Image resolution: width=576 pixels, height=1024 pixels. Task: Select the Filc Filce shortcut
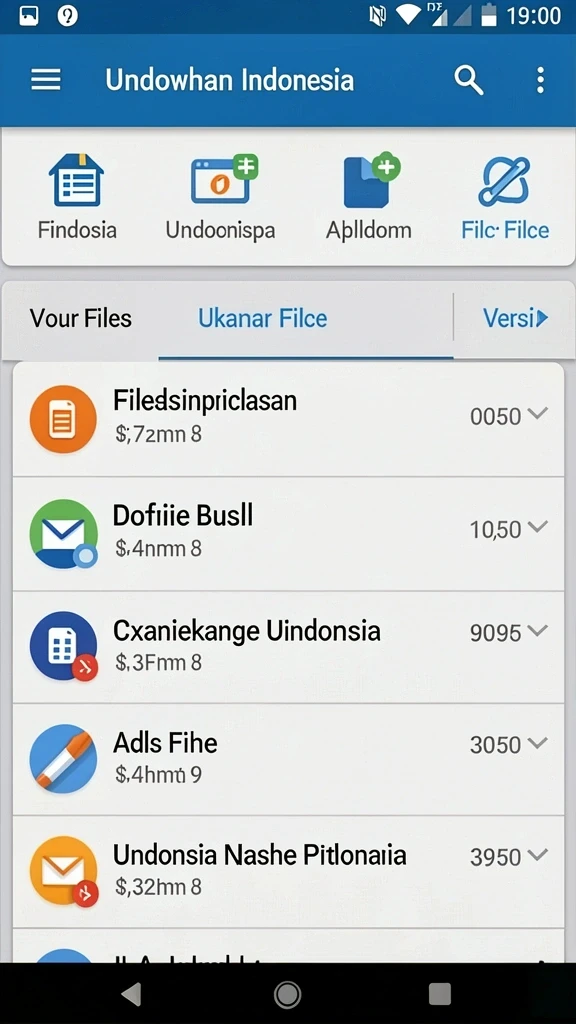505,198
